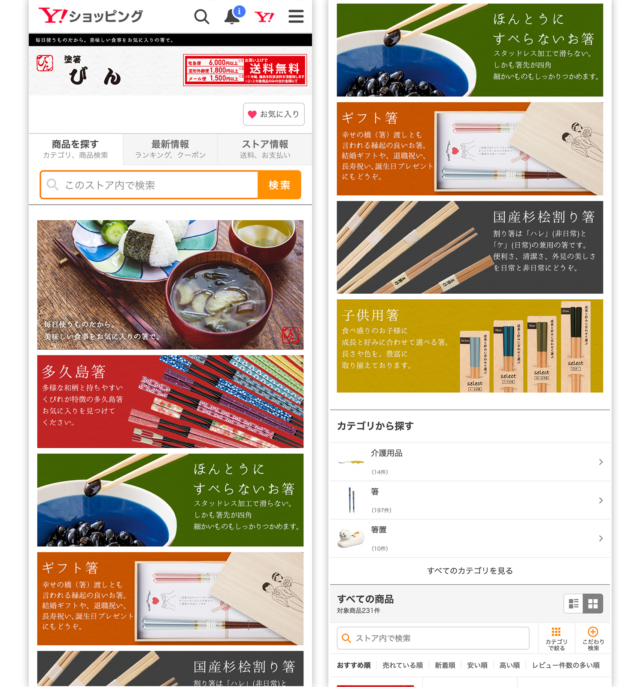Add store to お気に入り favorites
Screen dimensions: 640x687
[273, 114]
